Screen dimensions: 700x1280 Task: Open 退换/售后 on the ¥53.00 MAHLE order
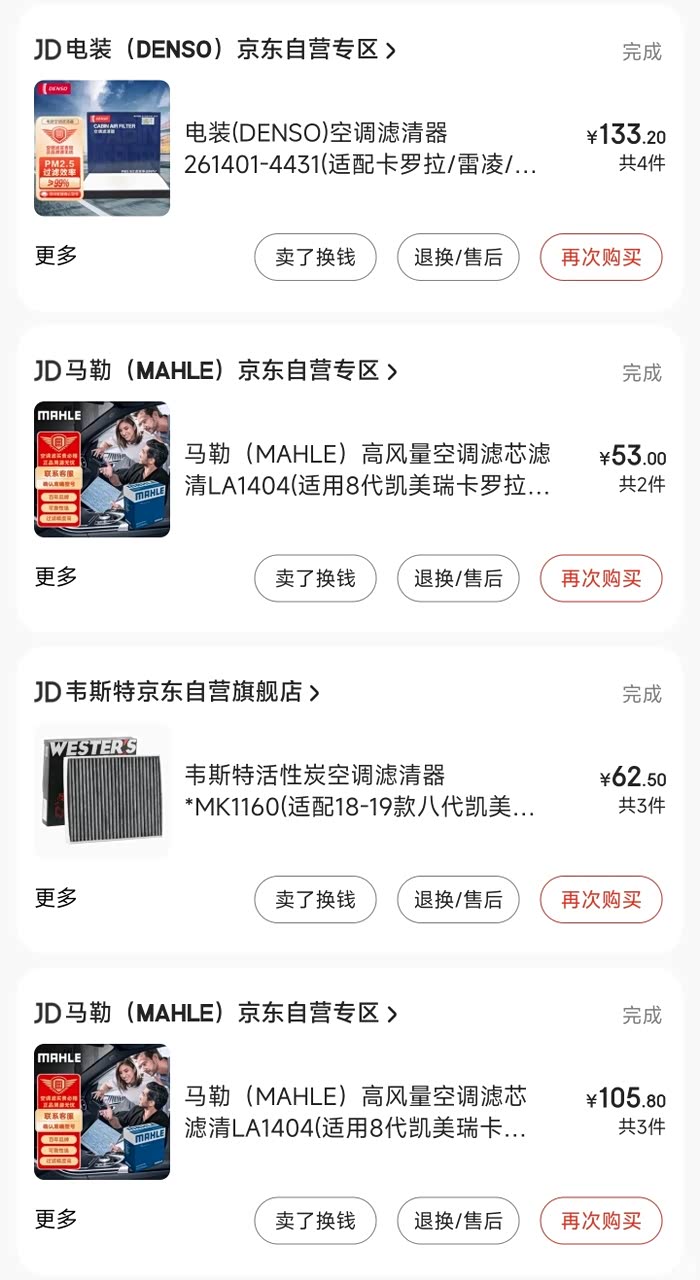click(x=458, y=578)
